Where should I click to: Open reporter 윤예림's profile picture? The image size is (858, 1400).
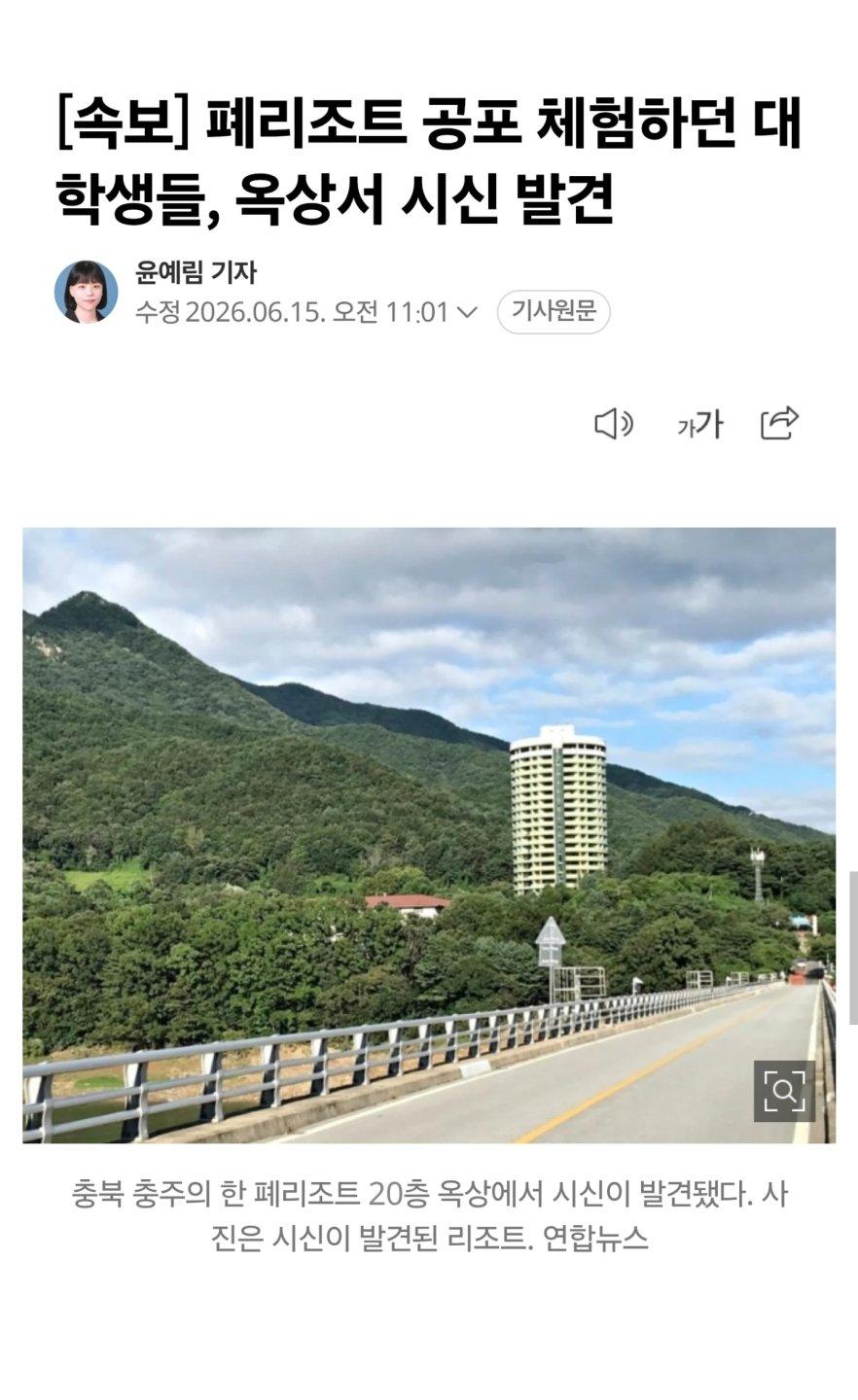point(87,292)
